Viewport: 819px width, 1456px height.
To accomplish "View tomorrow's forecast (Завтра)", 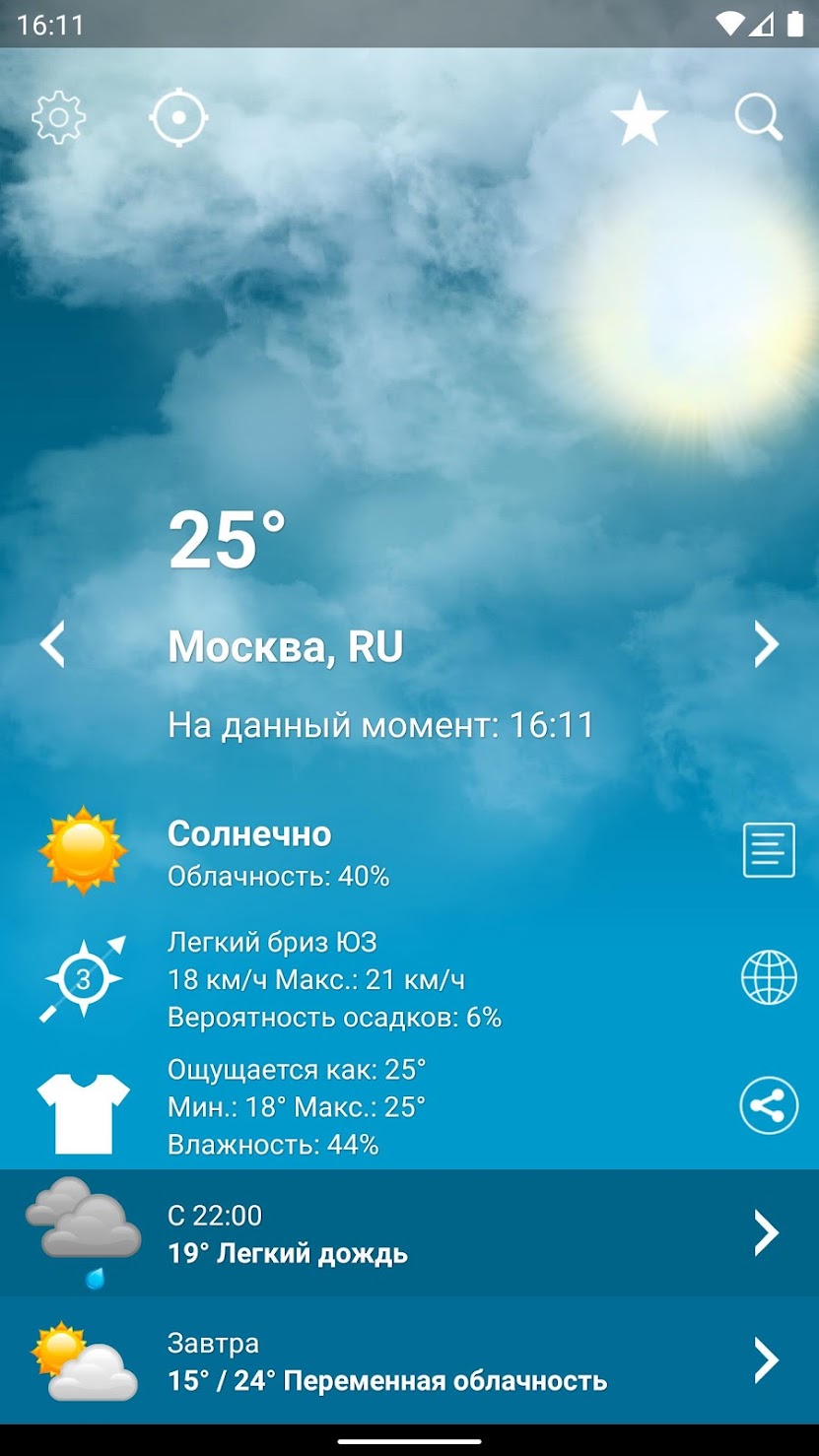I will [x=409, y=1360].
